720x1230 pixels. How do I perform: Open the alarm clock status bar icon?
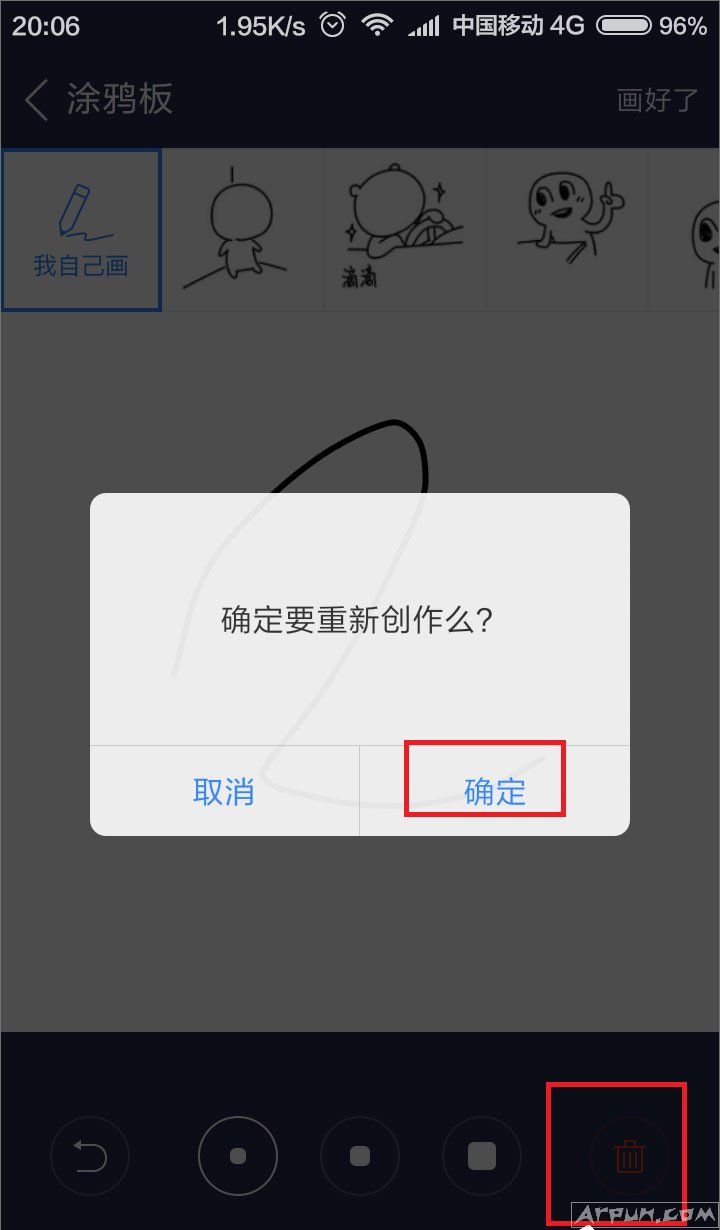pyautogui.click(x=330, y=27)
